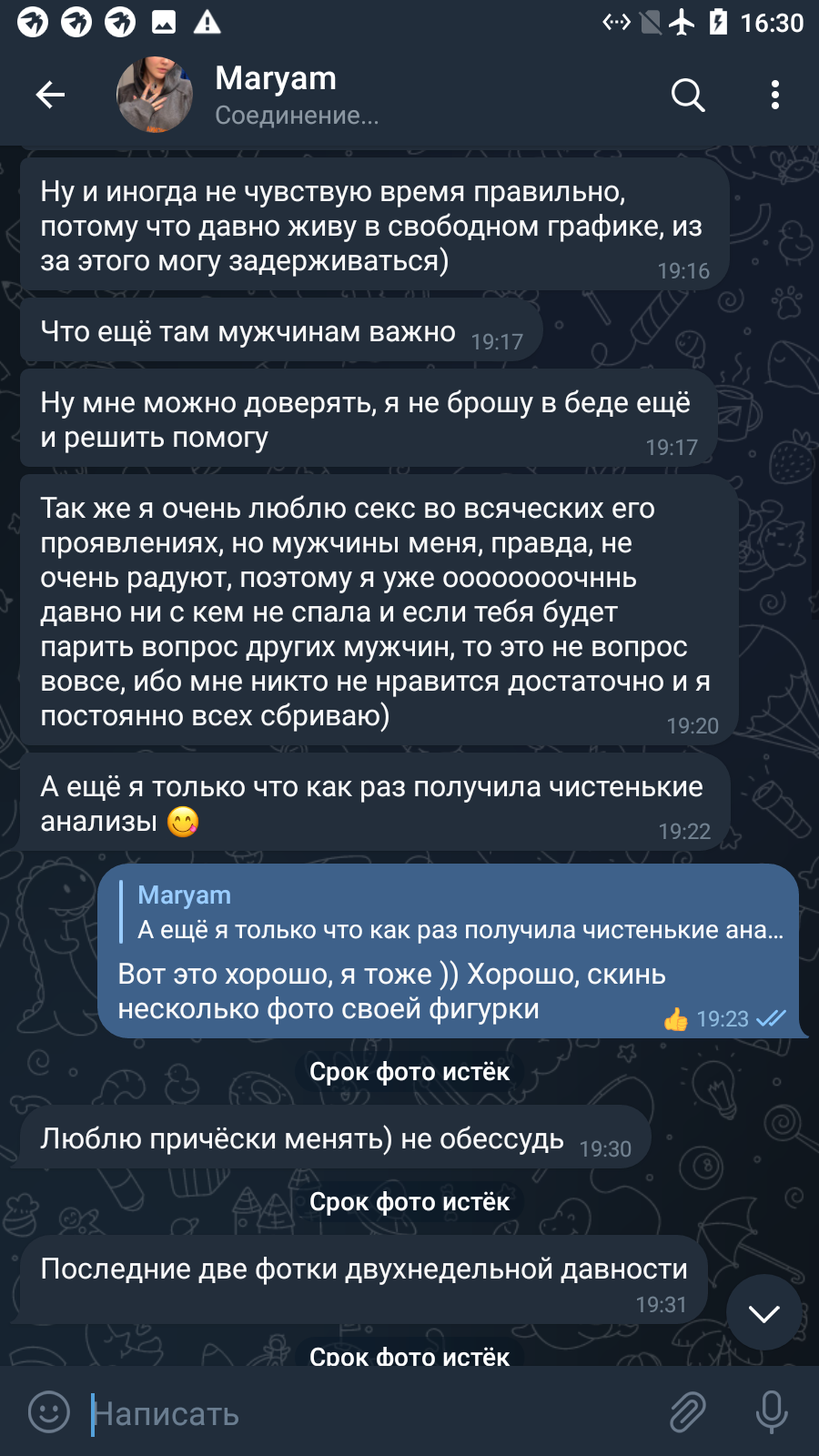Image resolution: width=819 pixels, height=1456 pixels.
Task: Attach a file with the paperclip
Action: tap(688, 1412)
